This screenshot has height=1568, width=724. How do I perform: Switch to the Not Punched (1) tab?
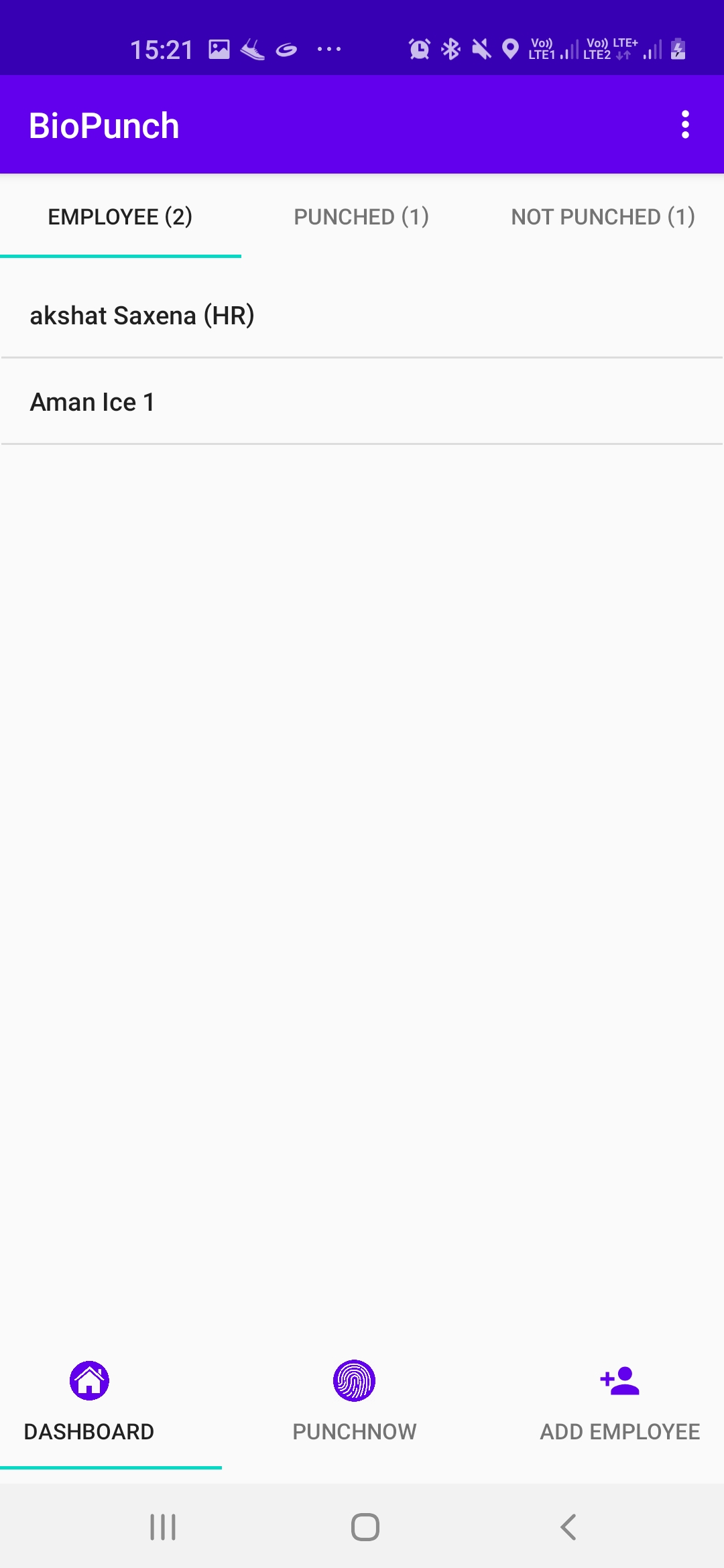603,216
